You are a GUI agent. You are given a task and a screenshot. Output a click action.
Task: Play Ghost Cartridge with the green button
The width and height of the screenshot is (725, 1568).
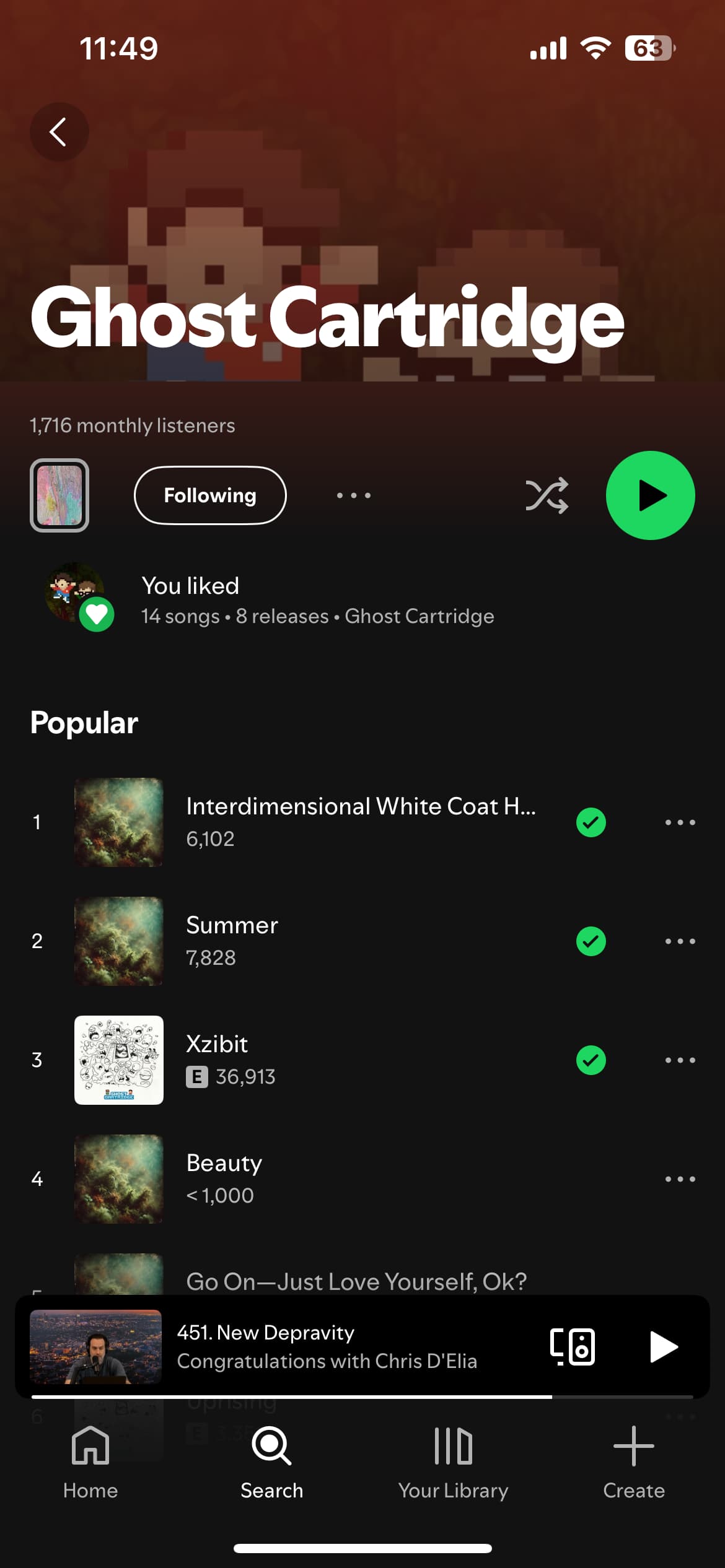click(650, 495)
